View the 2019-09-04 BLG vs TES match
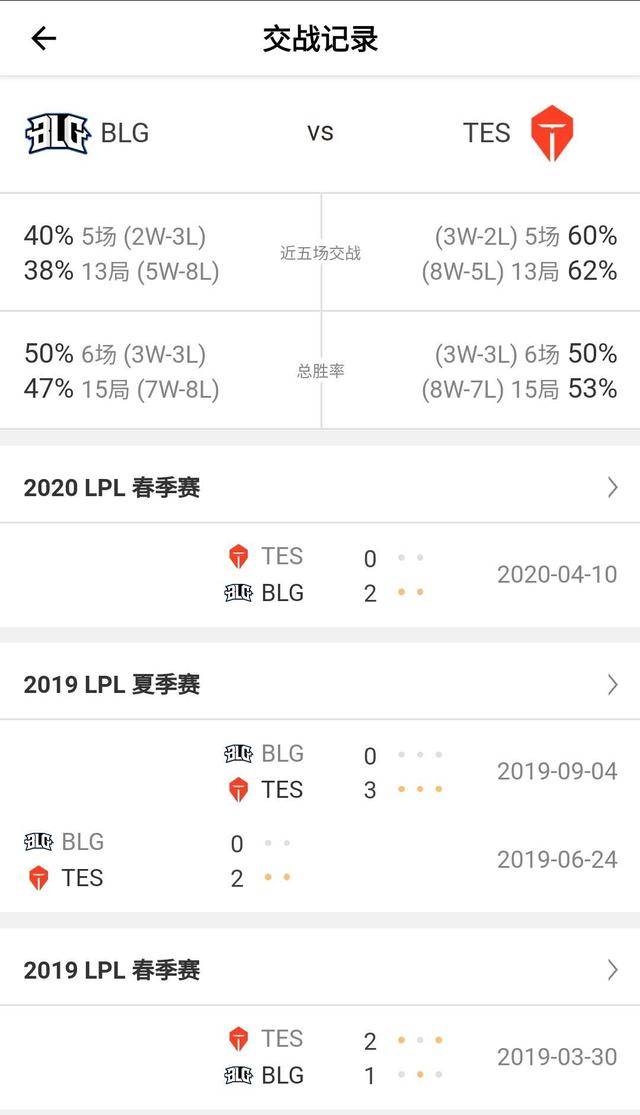640x1115 pixels. pyautogui.click(x=320, y=772)
